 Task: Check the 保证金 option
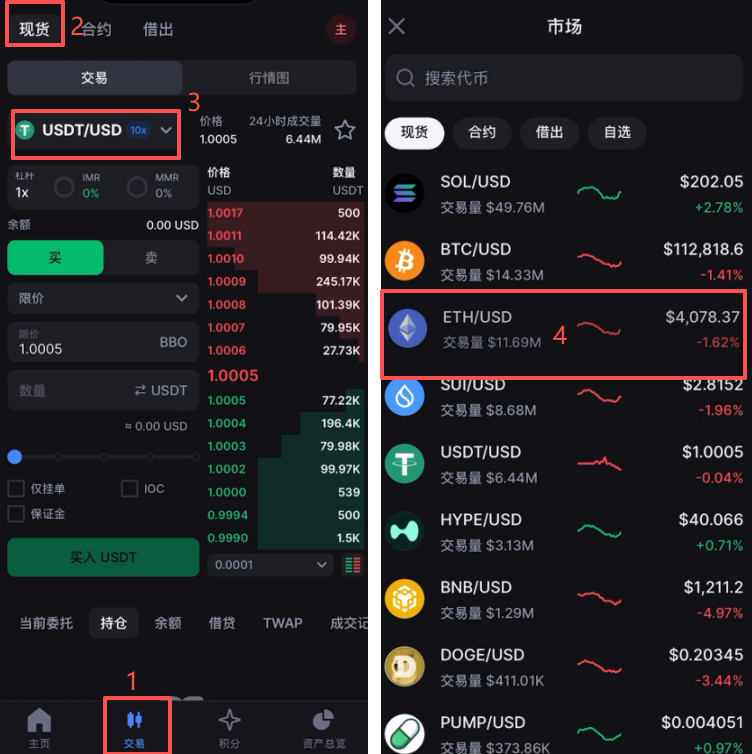coord(16,514)
